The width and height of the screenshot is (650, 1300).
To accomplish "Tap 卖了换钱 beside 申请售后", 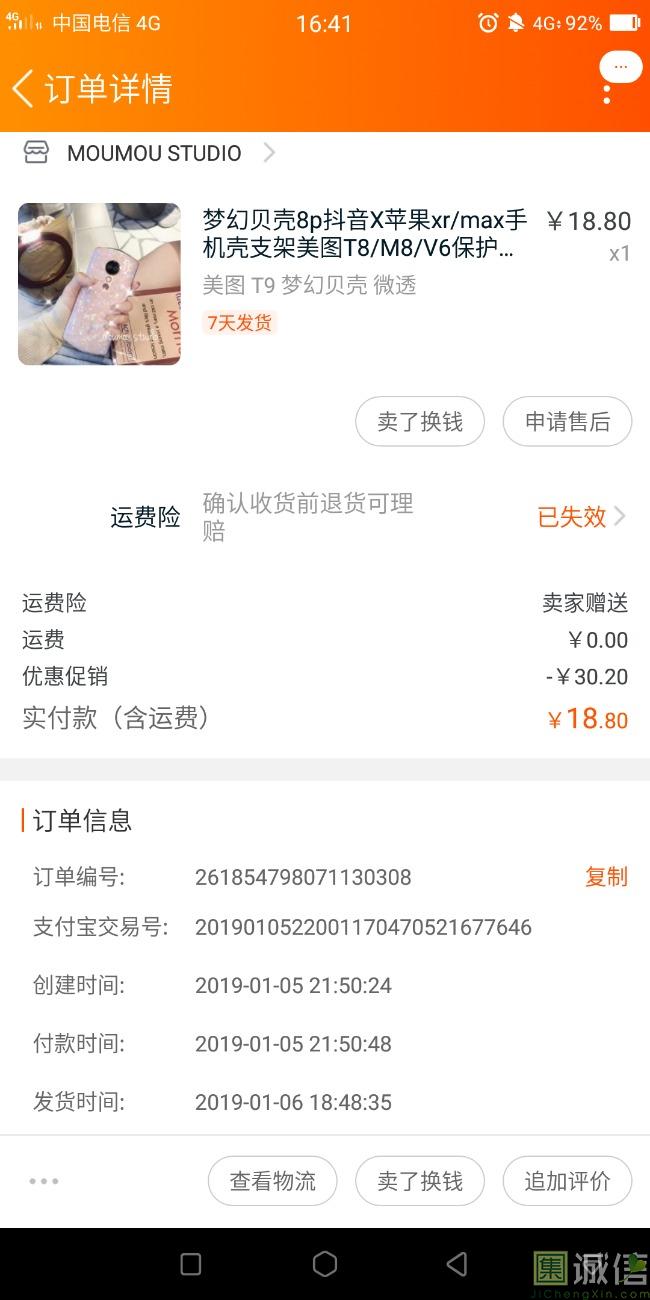I will pos(420,422).
